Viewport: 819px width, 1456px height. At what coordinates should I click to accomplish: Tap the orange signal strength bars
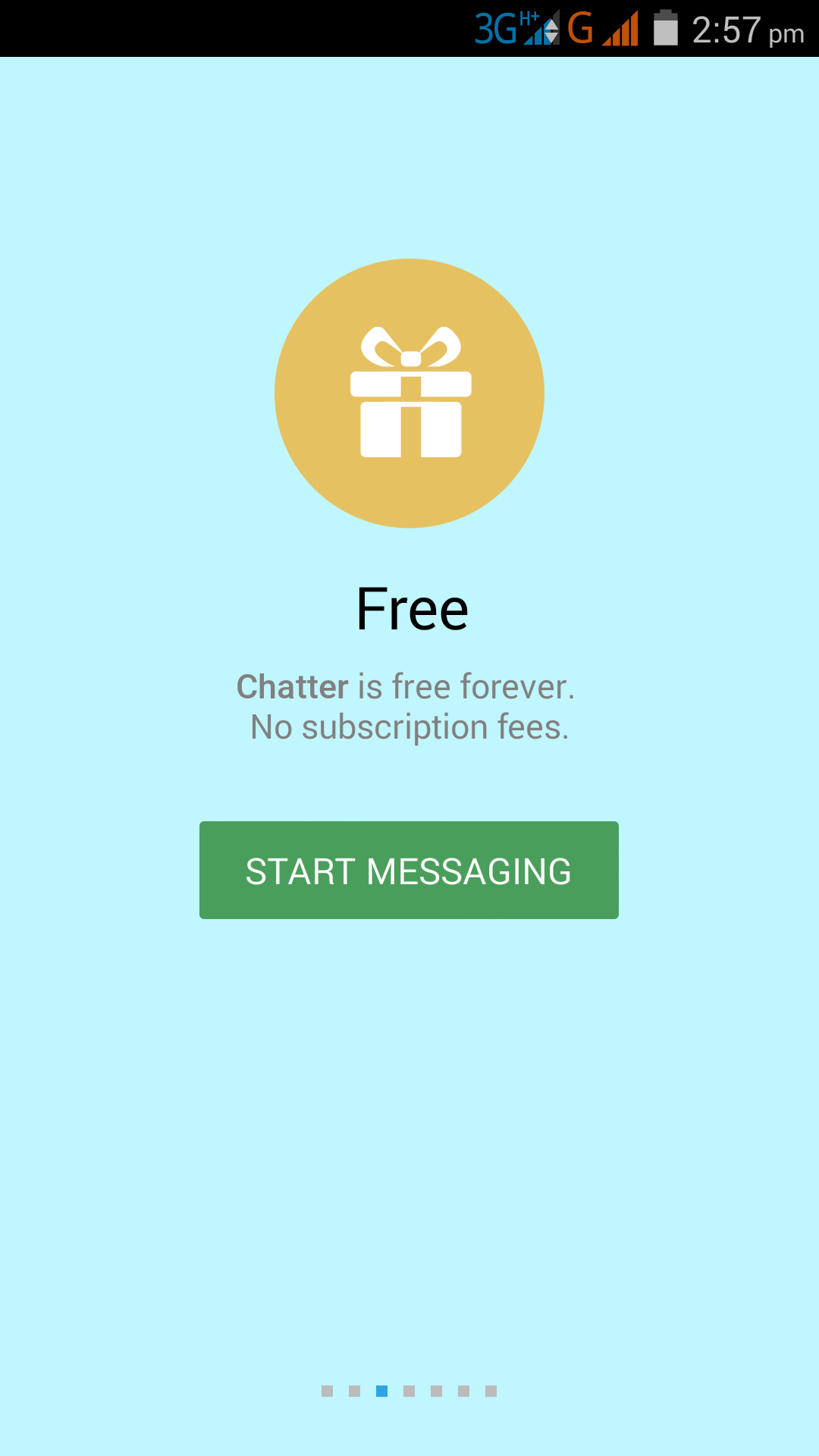tap(622, 30)
